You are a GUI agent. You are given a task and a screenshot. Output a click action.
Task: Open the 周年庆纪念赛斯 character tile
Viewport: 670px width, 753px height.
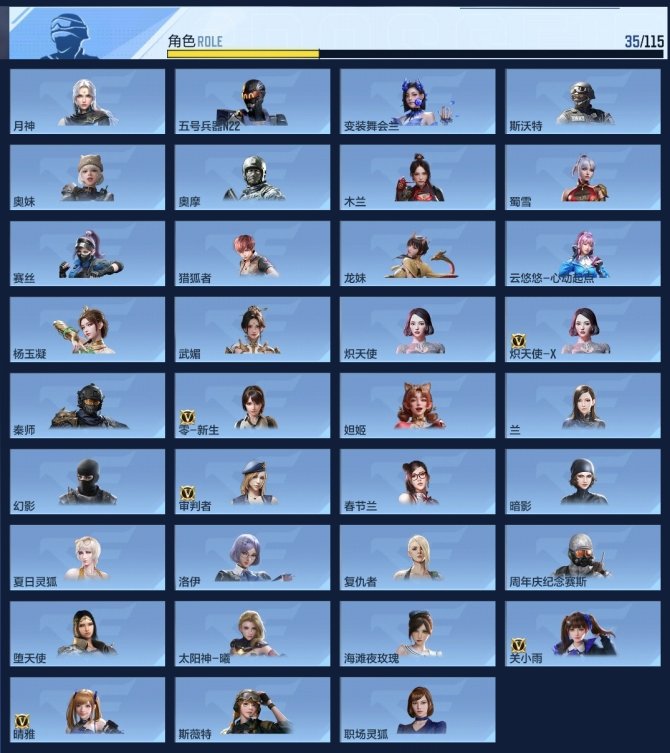pyautogui.click(x=582, y=557)
